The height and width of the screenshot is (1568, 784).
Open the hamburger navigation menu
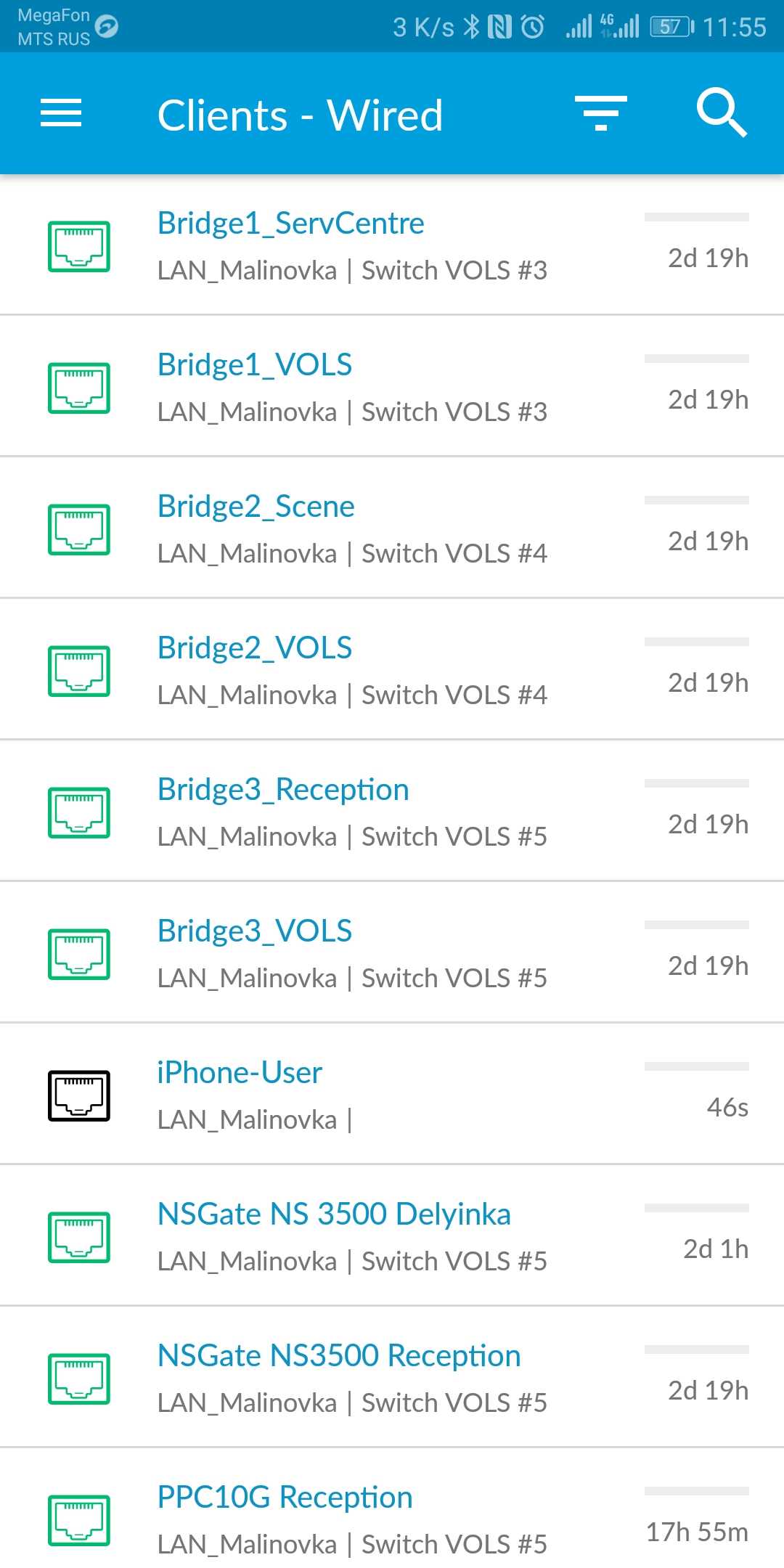[61, 114]
